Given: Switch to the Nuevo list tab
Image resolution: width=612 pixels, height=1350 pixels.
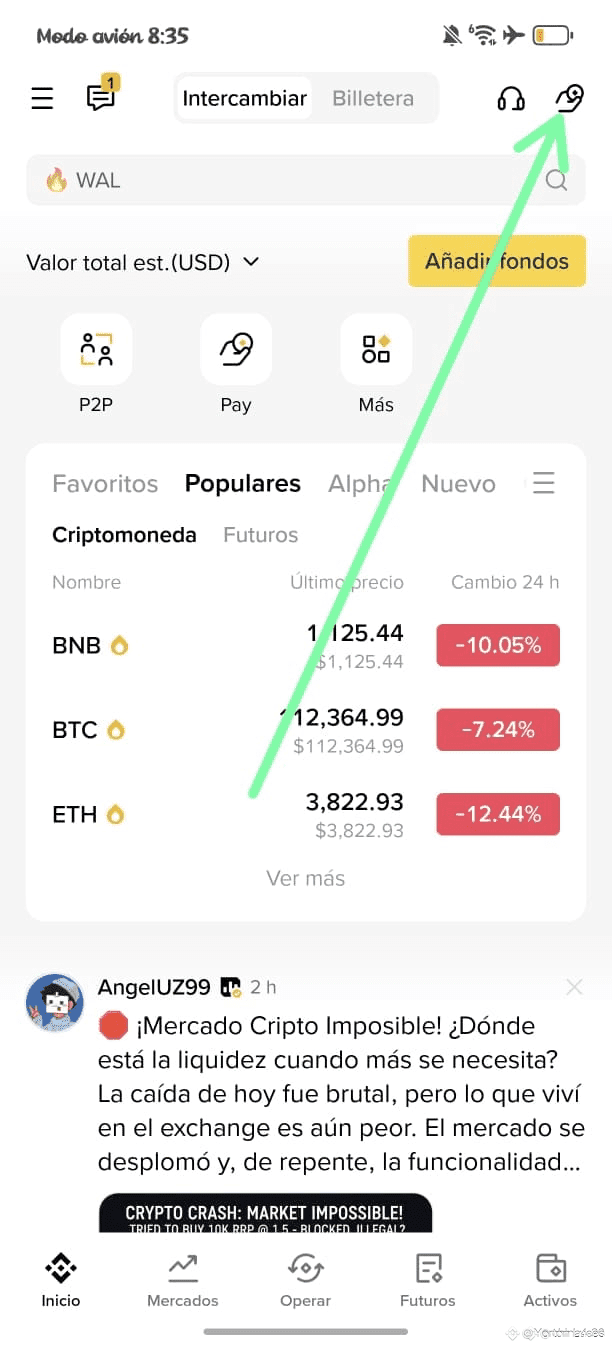Looking at the screenshot, I should tap(458, 484).
